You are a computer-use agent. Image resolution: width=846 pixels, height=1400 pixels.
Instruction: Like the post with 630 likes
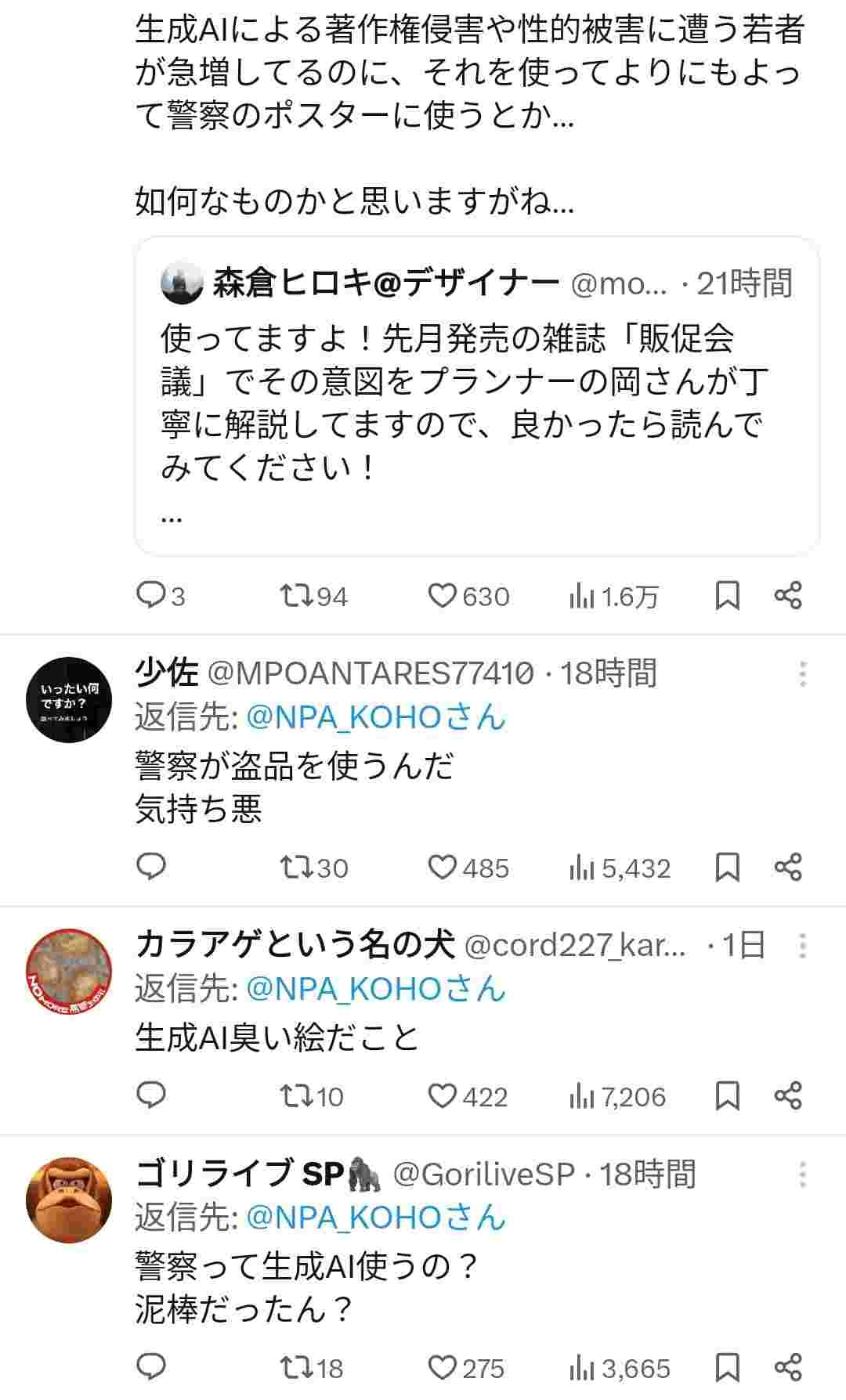[443, 597]
